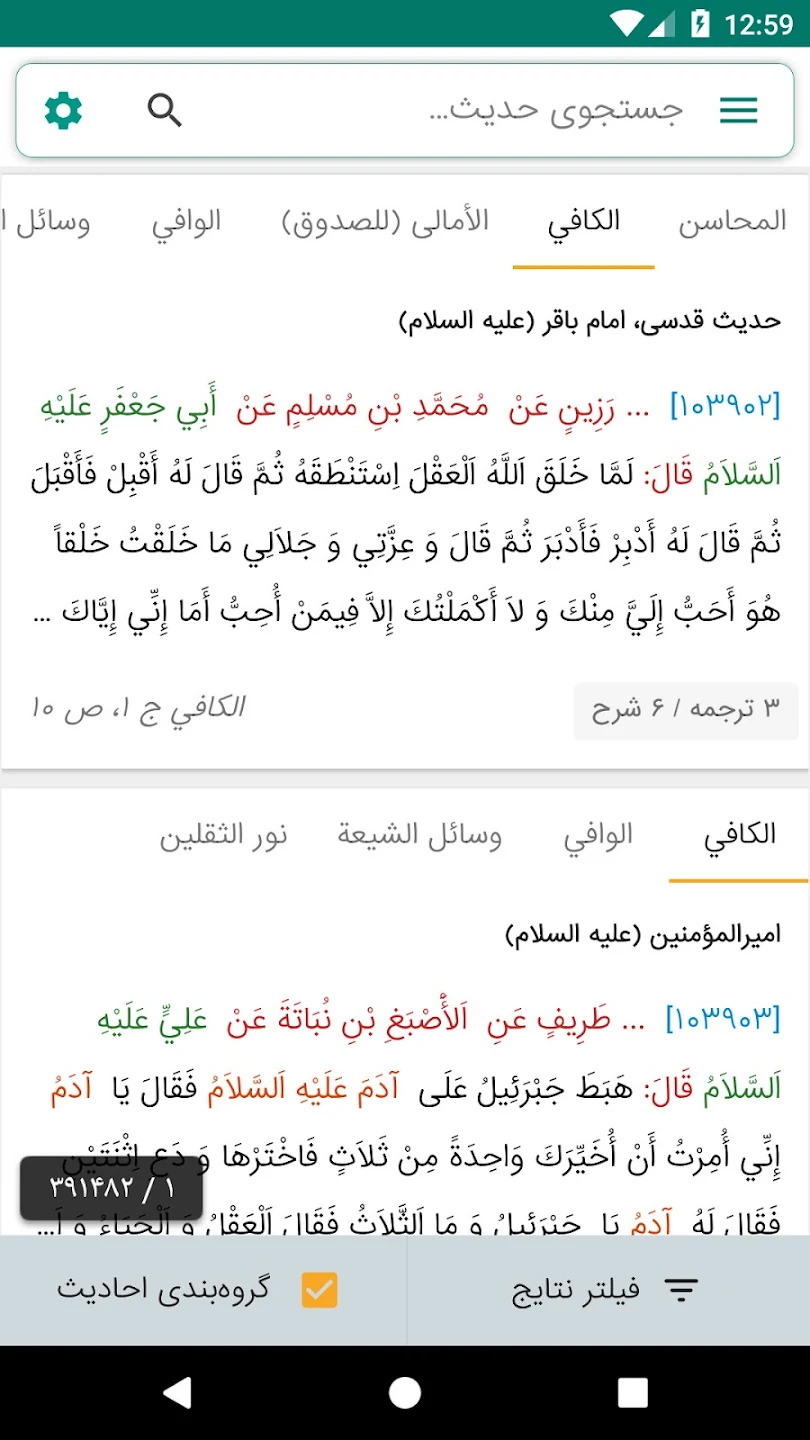Image resolution: width=810 pixels, height=1440 pixels.
Task: Switch to الوافي tab in first hadith card
Action: tap(186, 222)
